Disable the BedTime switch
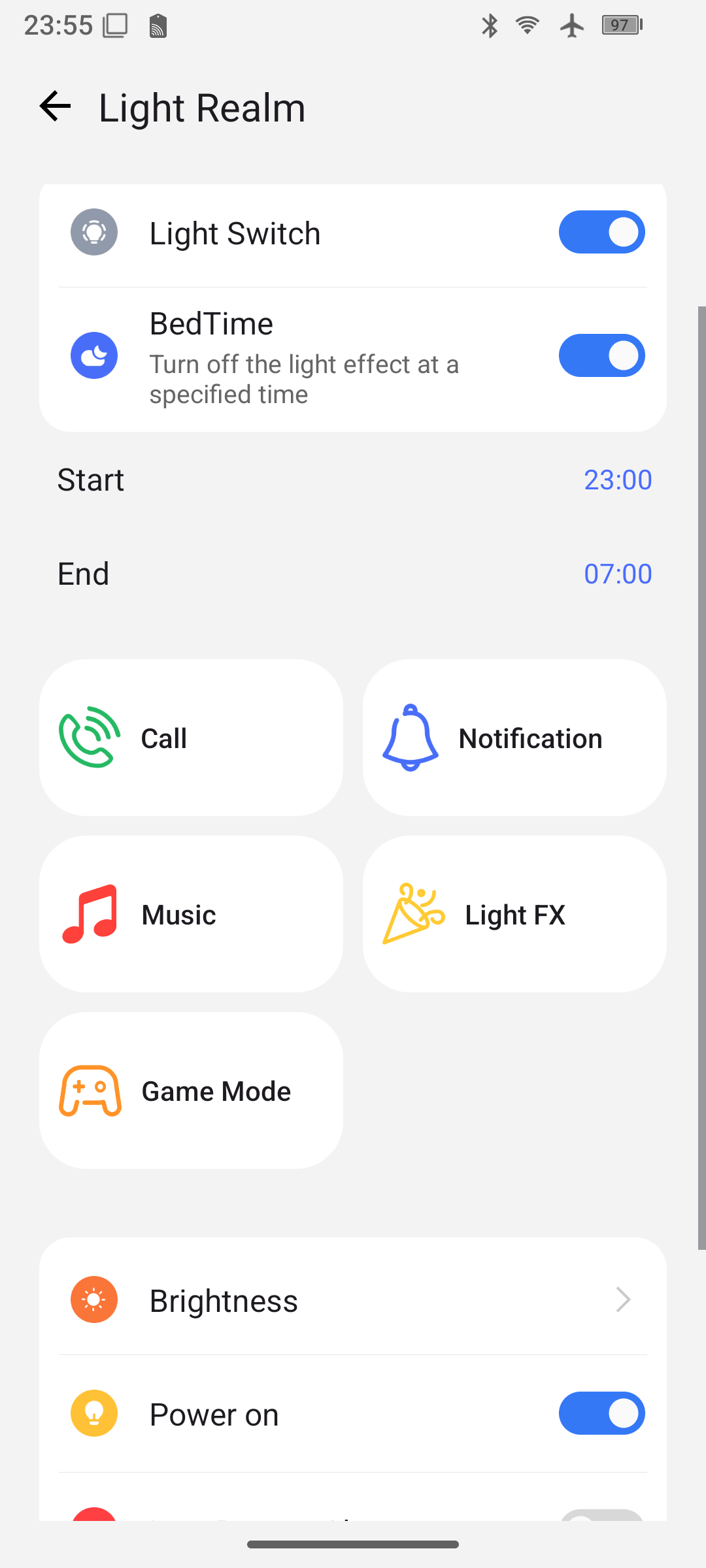The height and width of the screenshot is (1568, 706). tap(601, 355)
